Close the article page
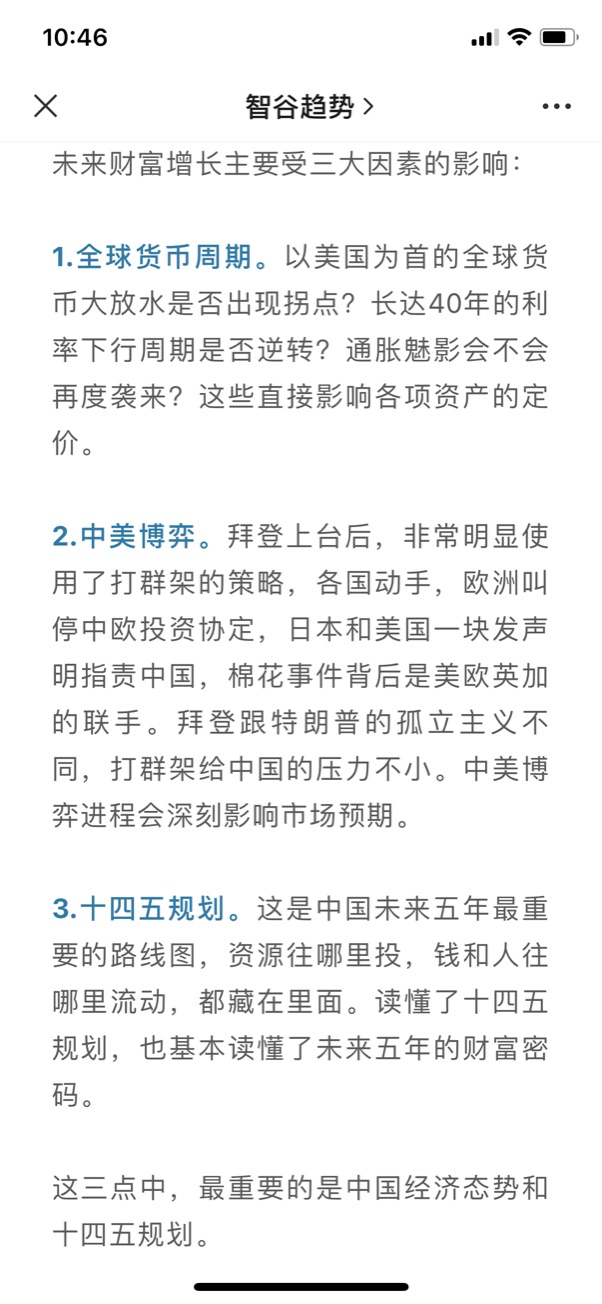Image resolution: width=602 pixels, height=1304 pixels. (45, 106)
